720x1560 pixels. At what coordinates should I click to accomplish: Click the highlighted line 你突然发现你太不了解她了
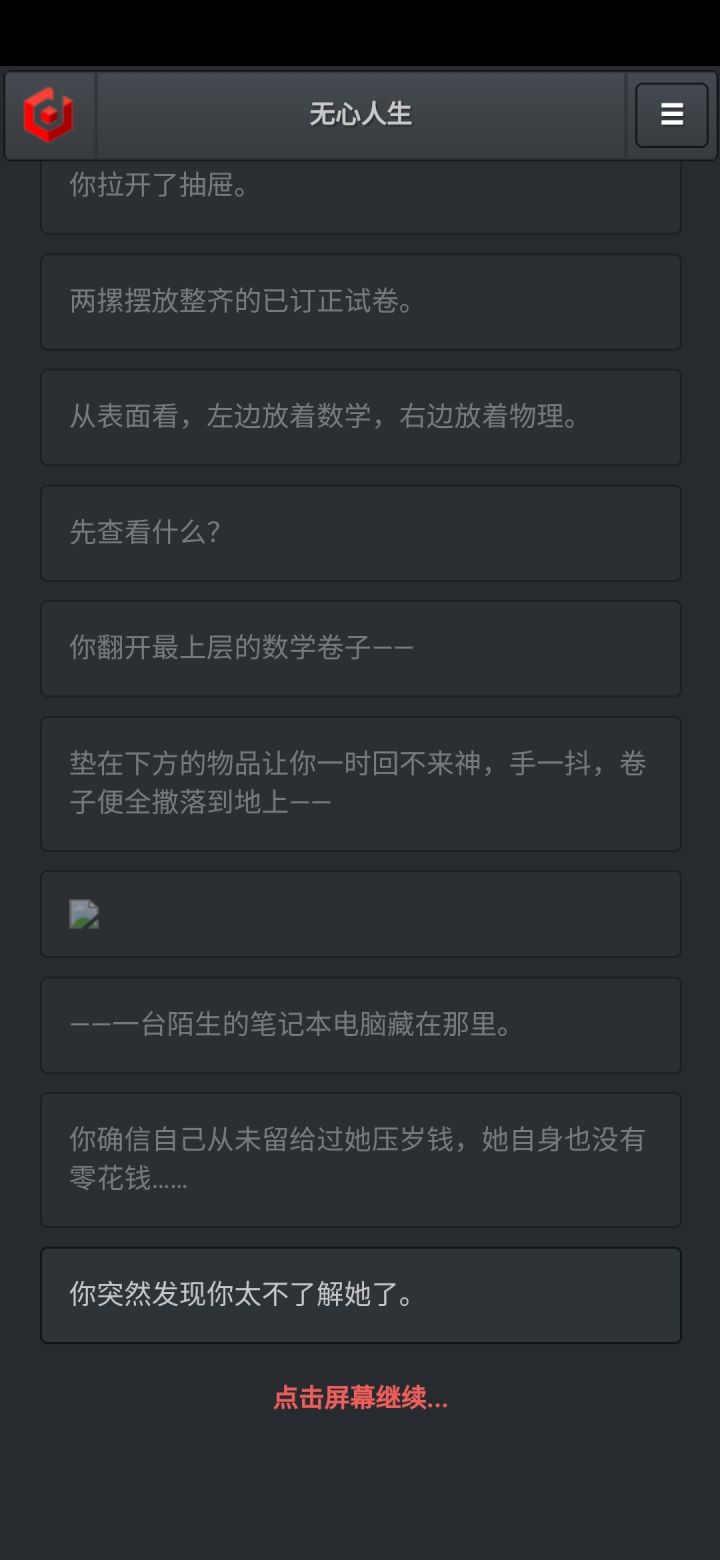tap(360, 1295)
